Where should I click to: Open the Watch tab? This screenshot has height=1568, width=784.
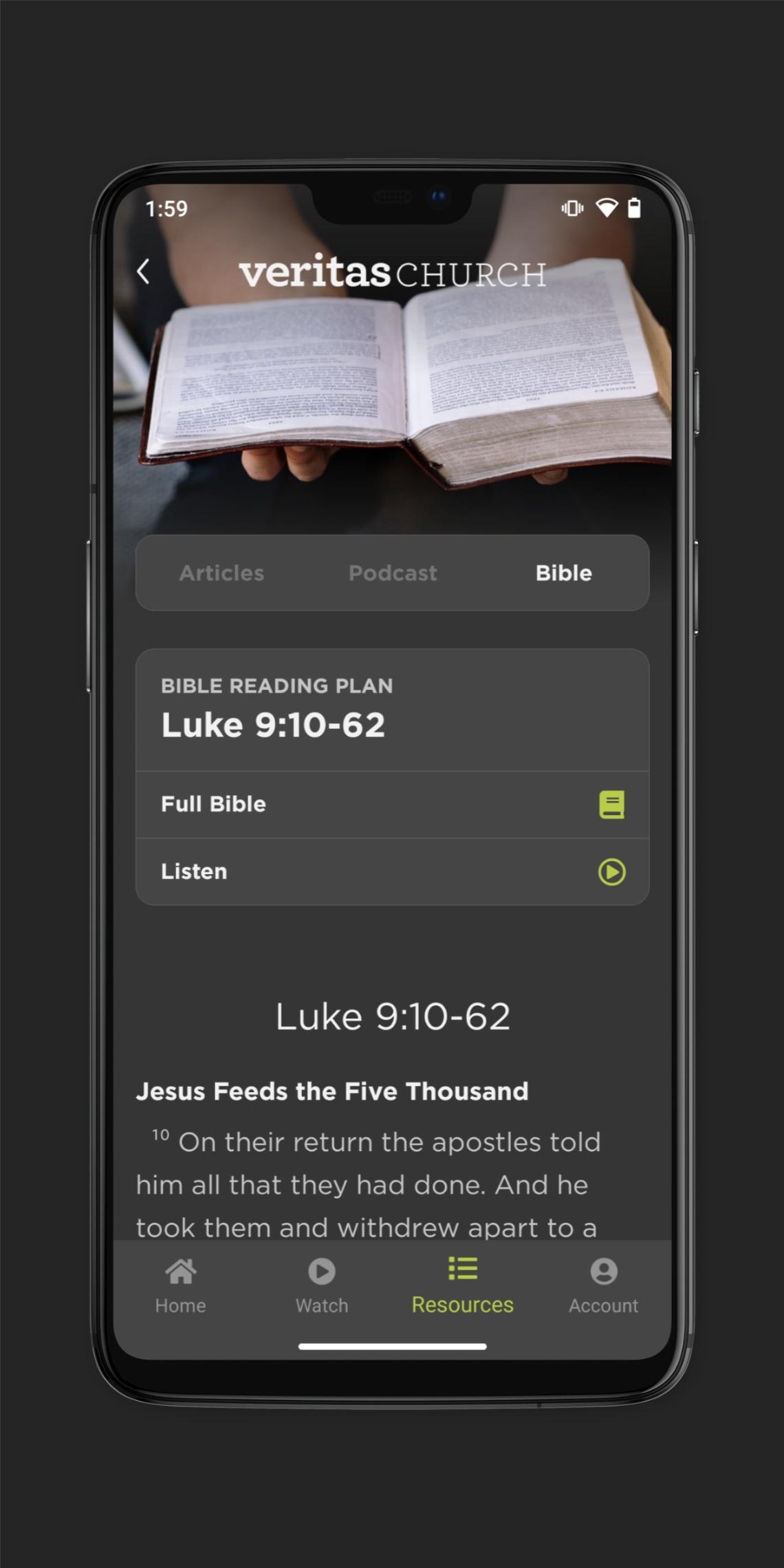pos(322,1286)
